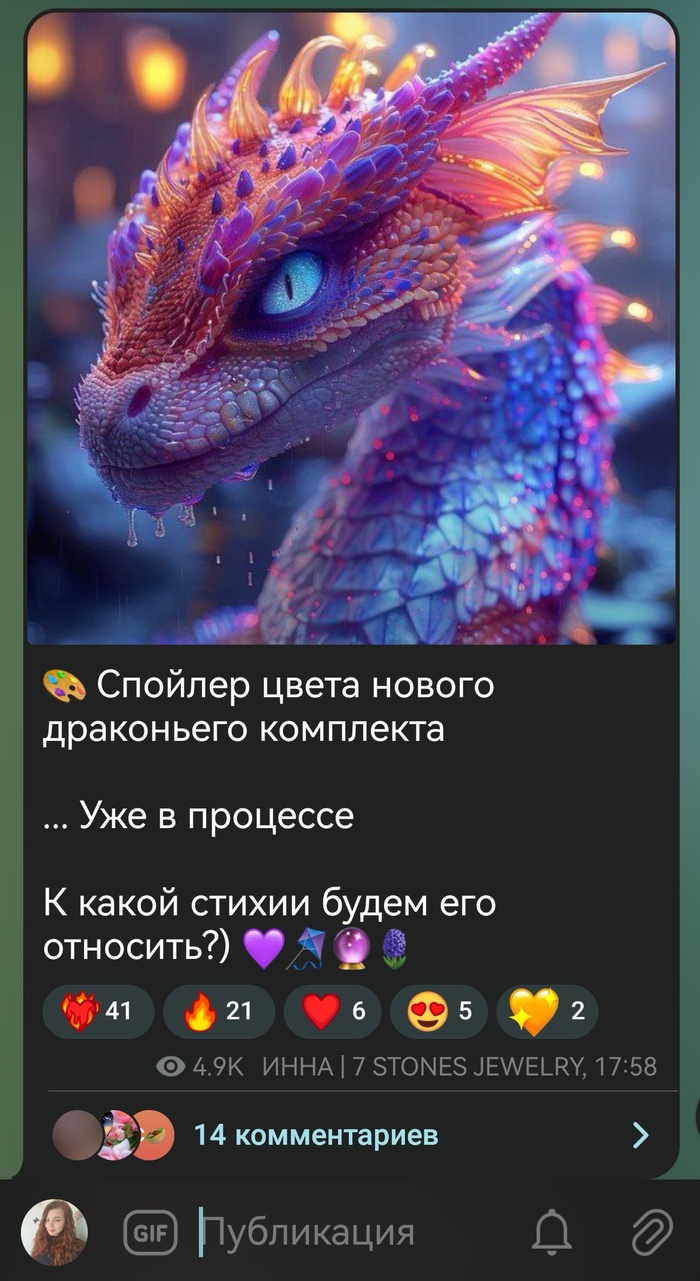The height and width of the screenshot is (1281, 700).
Task: Tap the sparkling yellow heart reaction
Action: (x=547, y=1011)
